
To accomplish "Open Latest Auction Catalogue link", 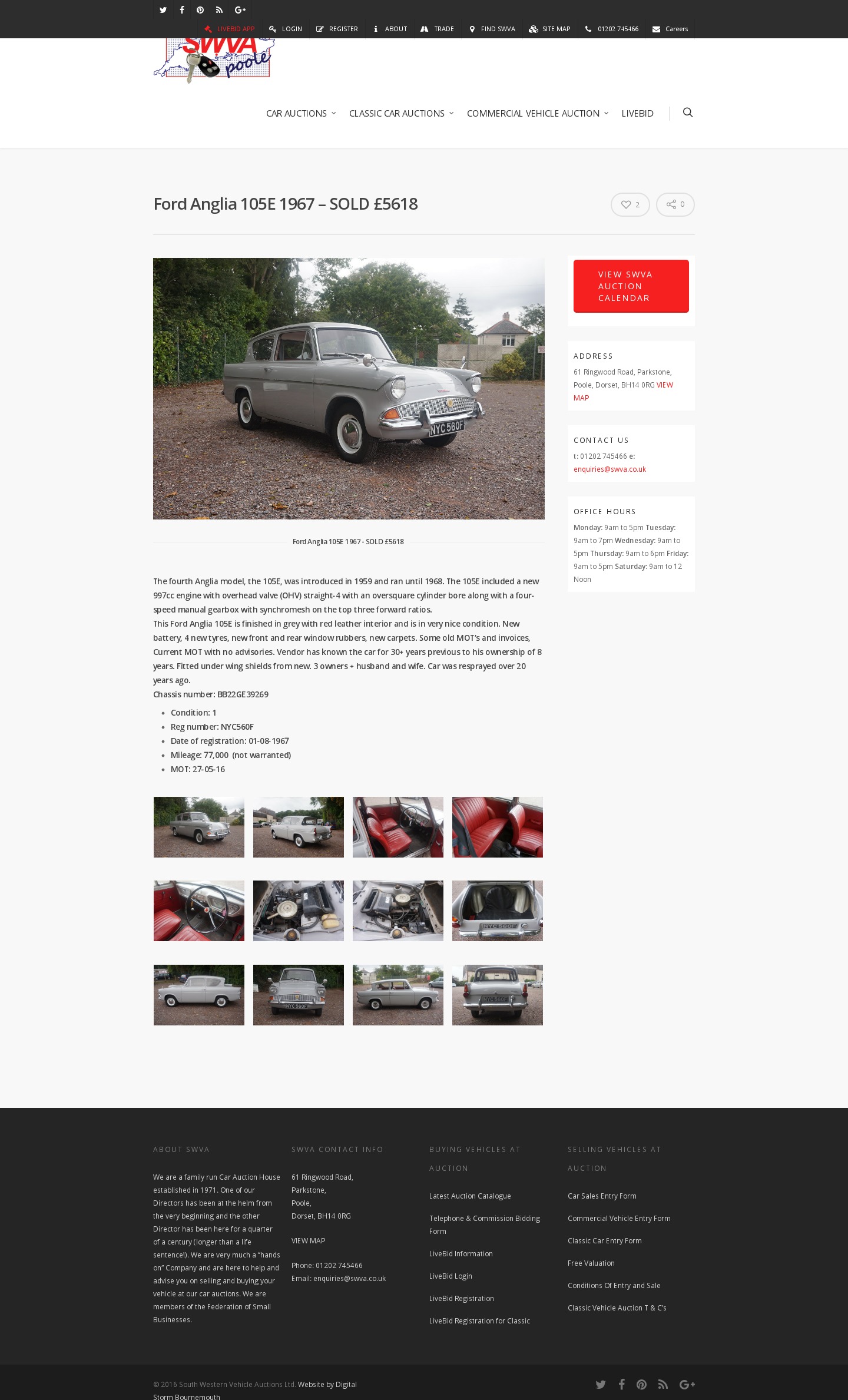I will click(470, 1196).
